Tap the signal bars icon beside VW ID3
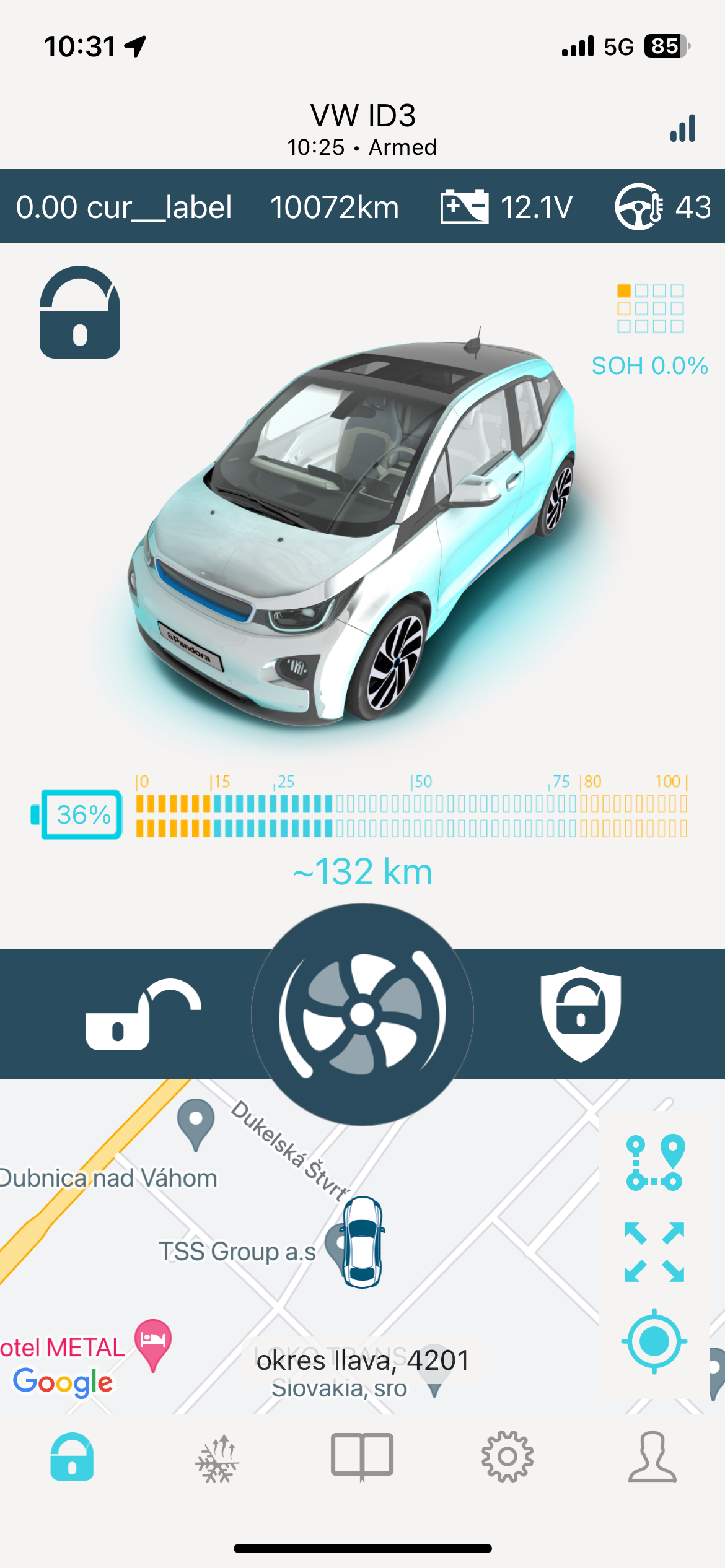 click(683, 128)
